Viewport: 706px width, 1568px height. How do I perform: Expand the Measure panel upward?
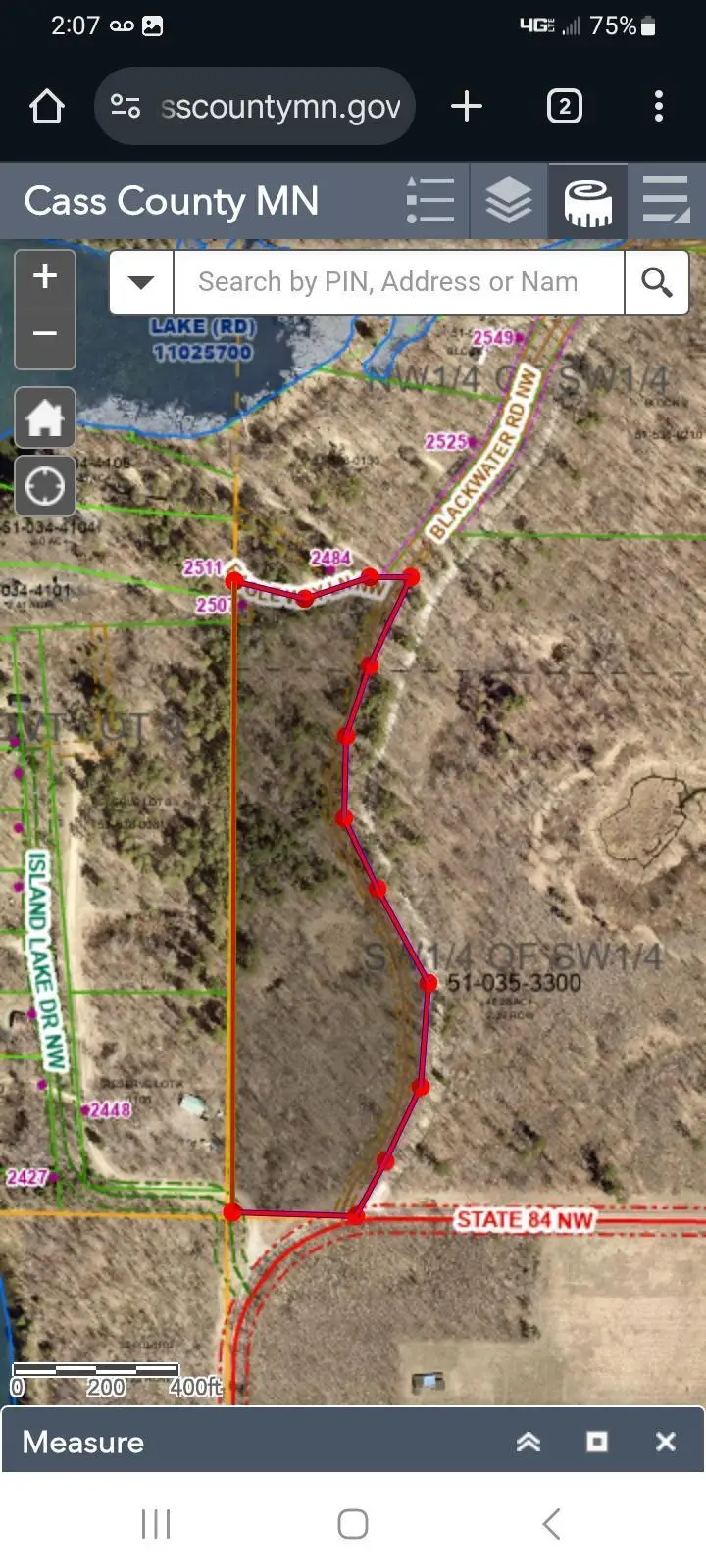(529, 1442)
